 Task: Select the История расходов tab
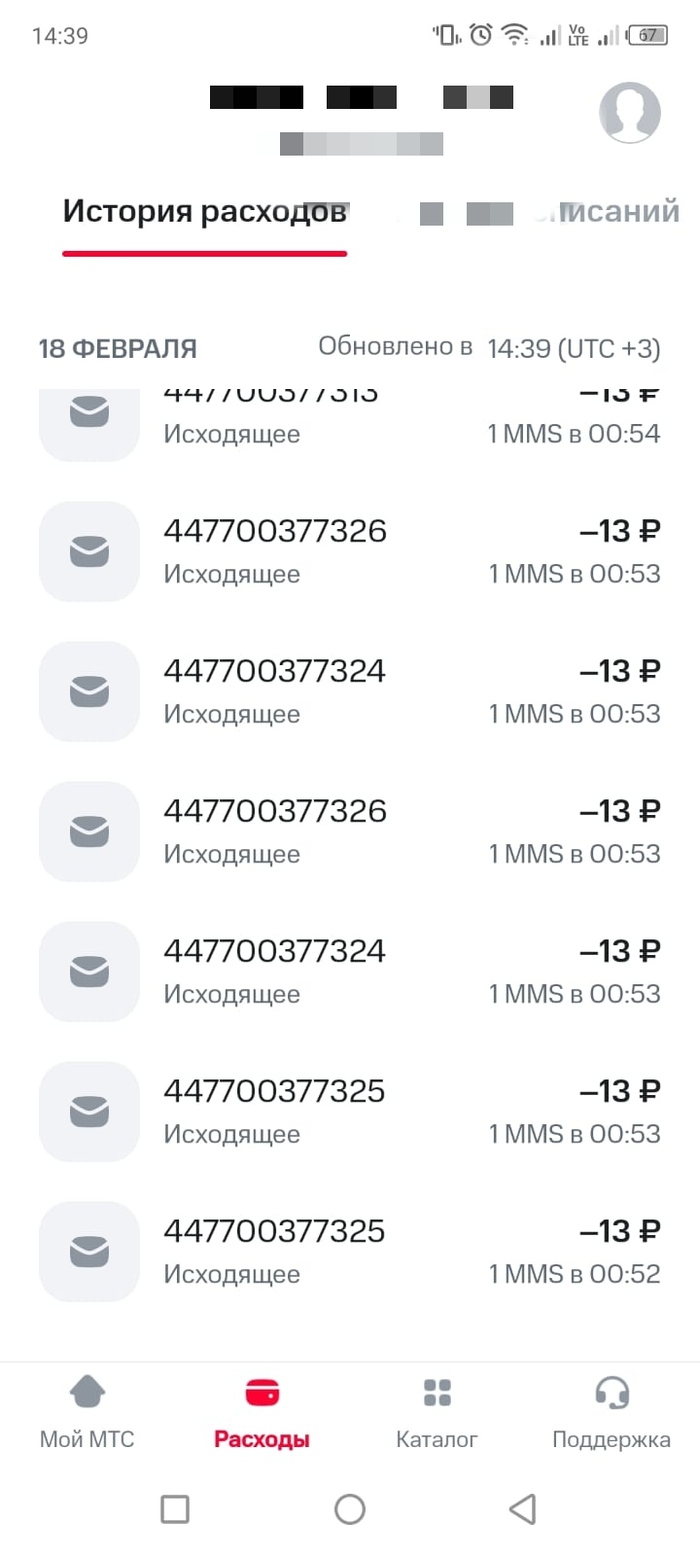point(204,213)
